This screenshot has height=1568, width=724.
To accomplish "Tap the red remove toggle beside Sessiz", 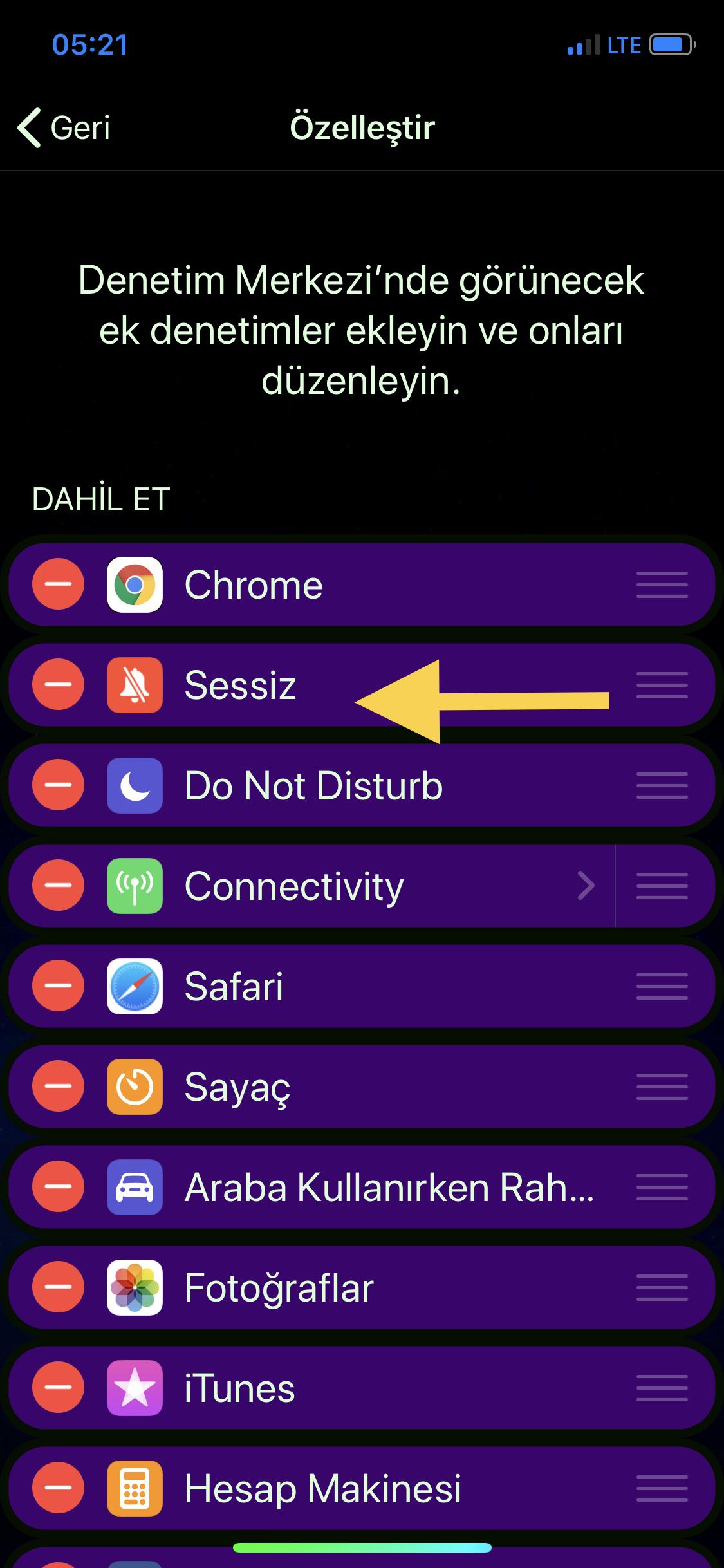I will pos(57,684).
